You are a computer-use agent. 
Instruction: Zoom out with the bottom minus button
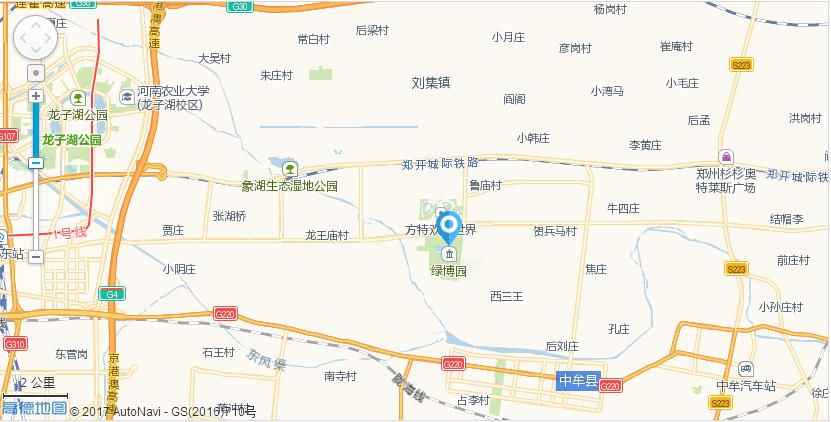(x=36, y=256)
